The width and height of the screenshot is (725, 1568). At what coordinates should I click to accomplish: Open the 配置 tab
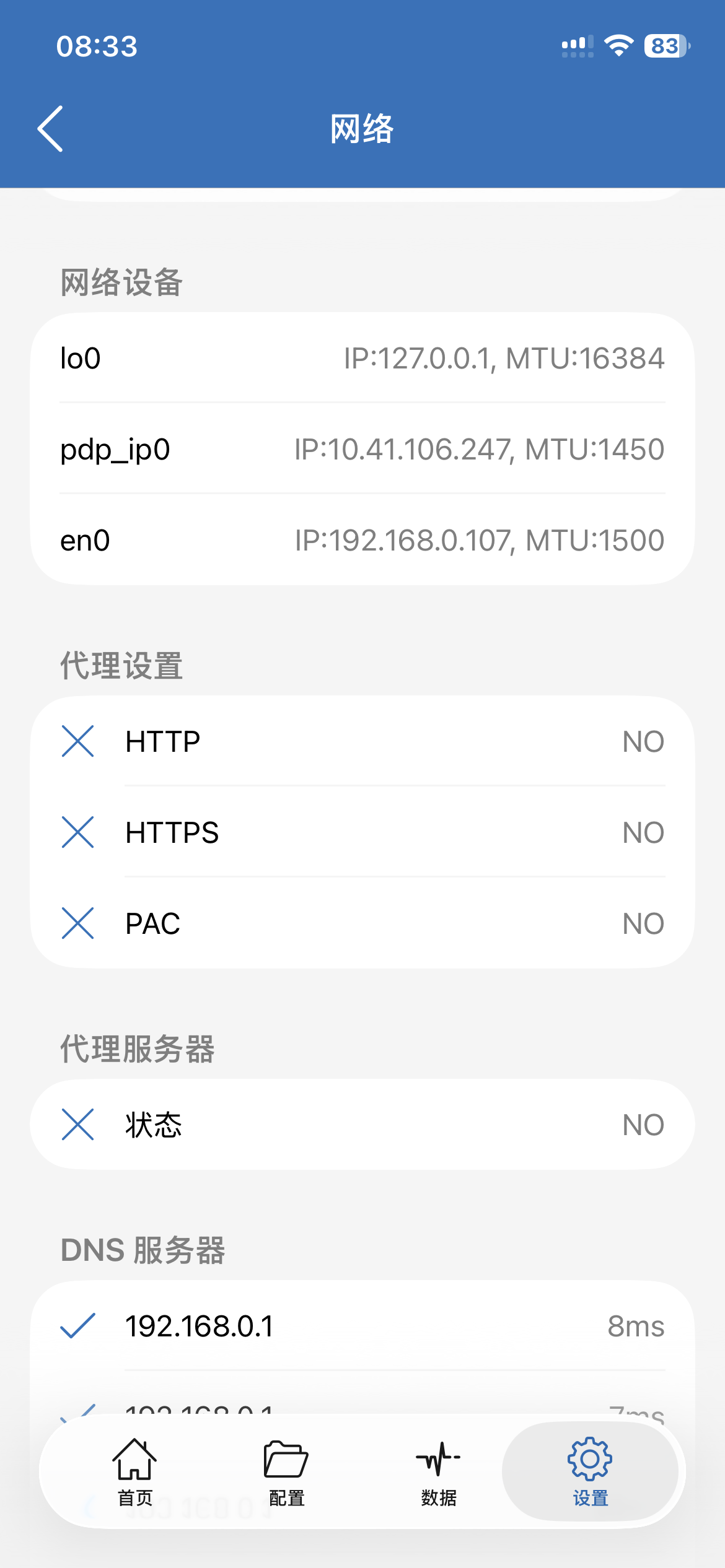[x=286, y=1471]
